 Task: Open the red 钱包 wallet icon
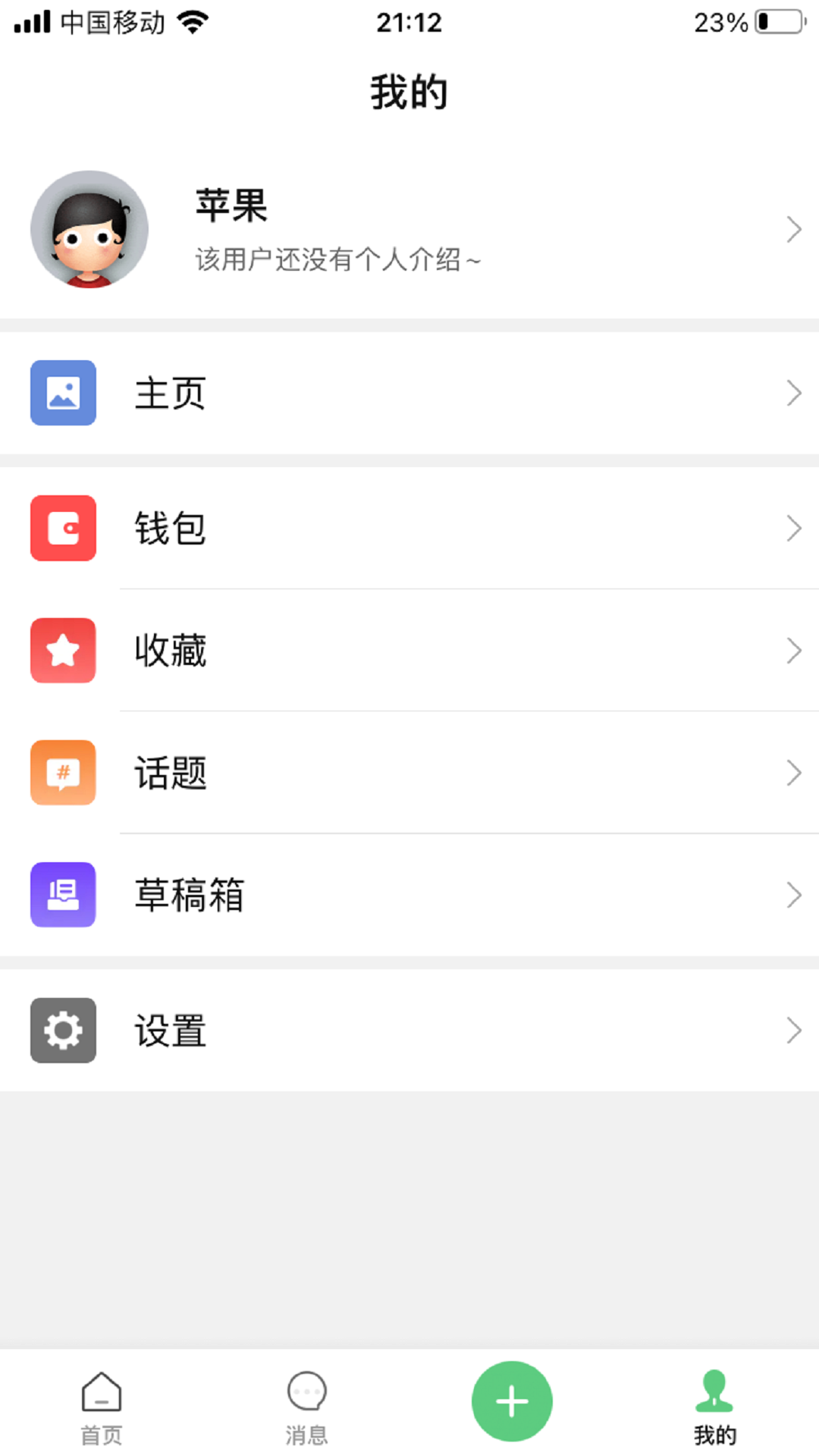click(x=63, y=529)
